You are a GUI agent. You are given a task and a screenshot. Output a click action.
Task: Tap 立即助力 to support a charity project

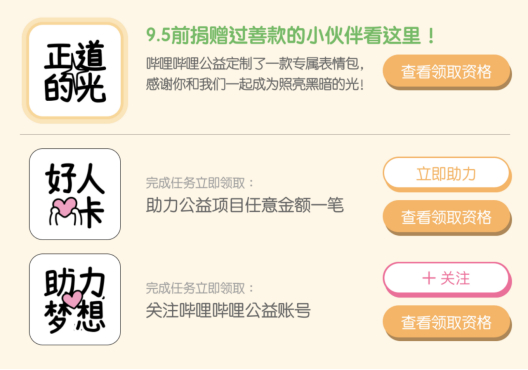[447, 174]
